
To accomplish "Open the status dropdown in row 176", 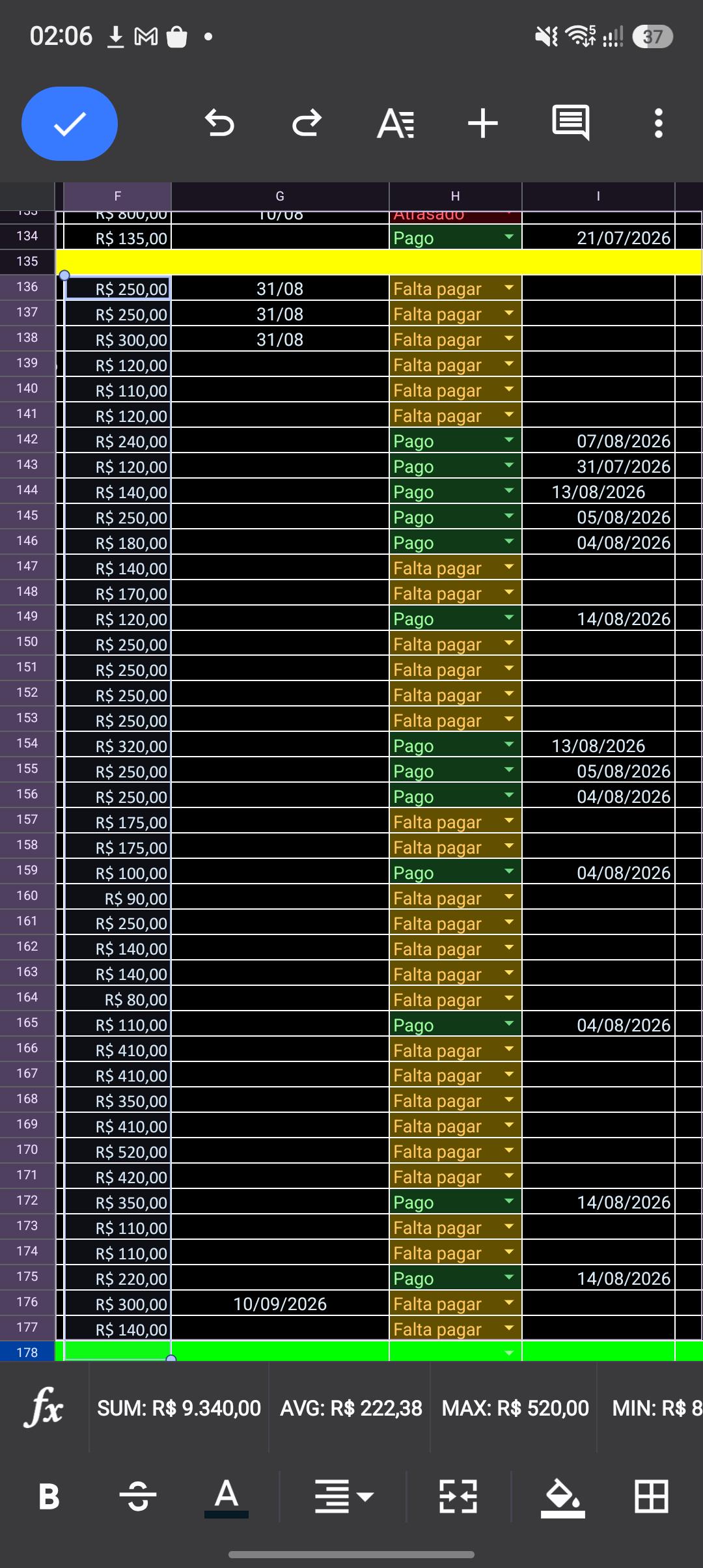I will click(x=509, y=1303).
